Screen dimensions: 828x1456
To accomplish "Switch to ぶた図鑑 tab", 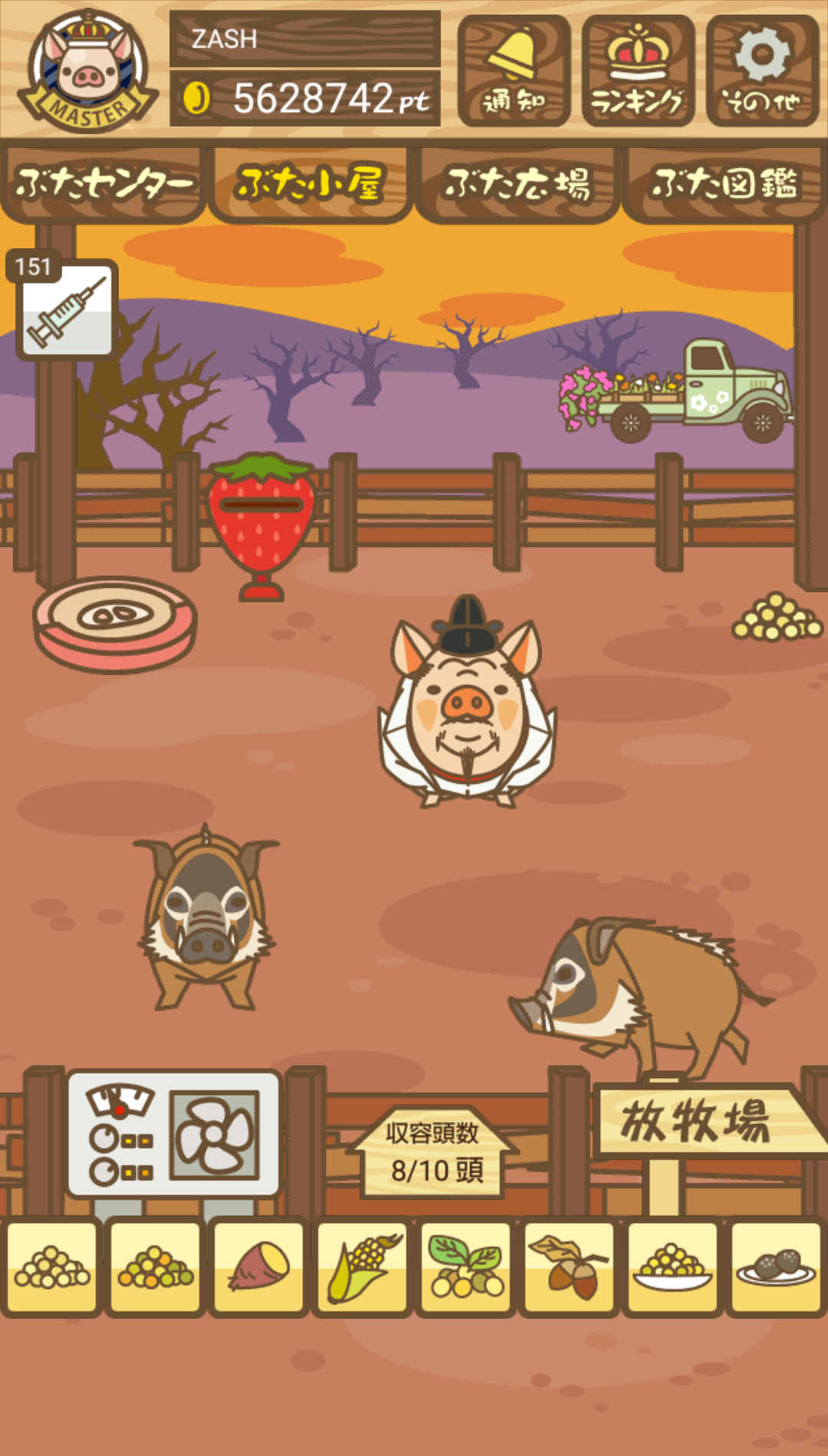I will click(724, 184).
